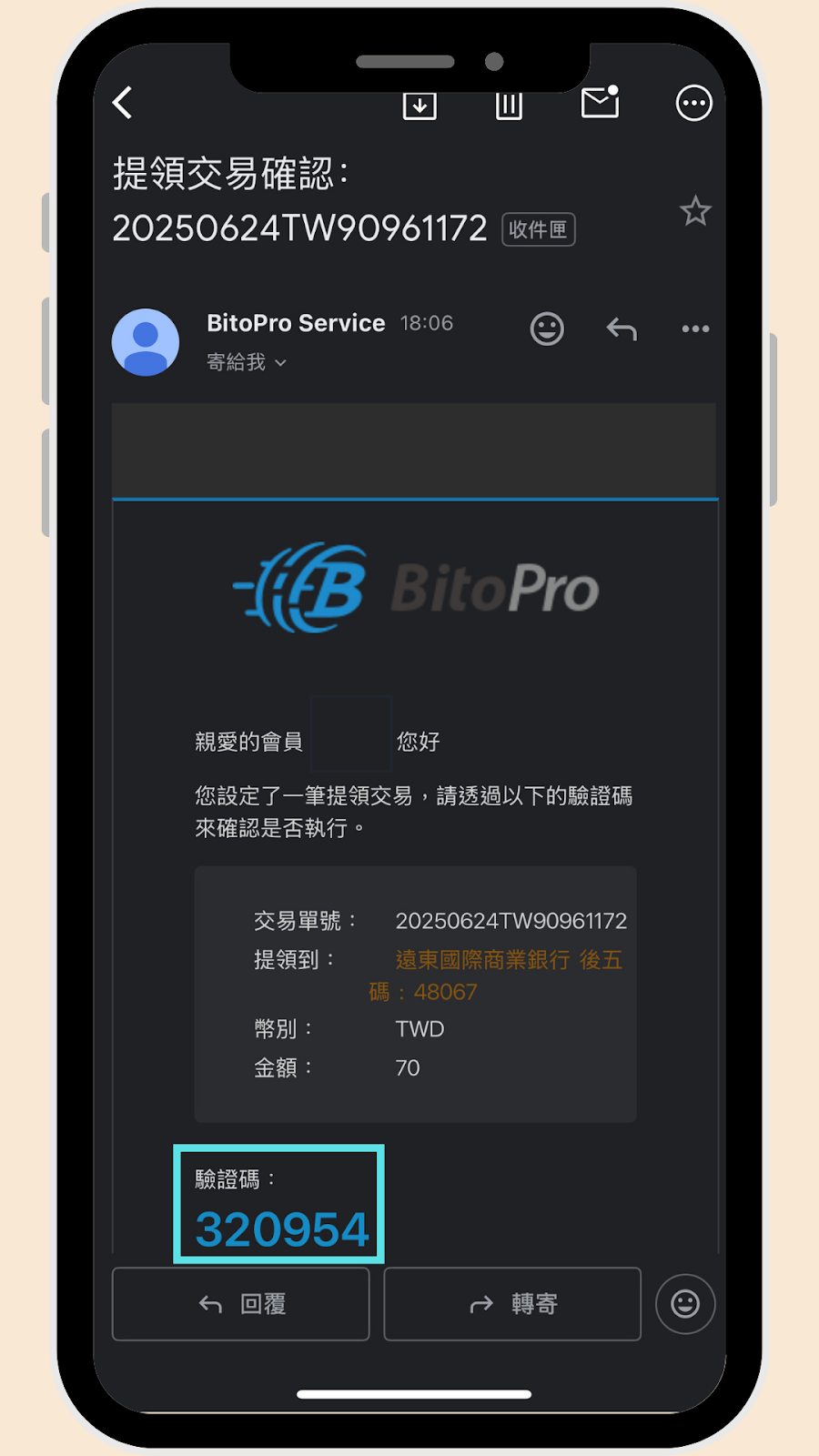Mark this email as unread
819x1456 pixels.
601,103
